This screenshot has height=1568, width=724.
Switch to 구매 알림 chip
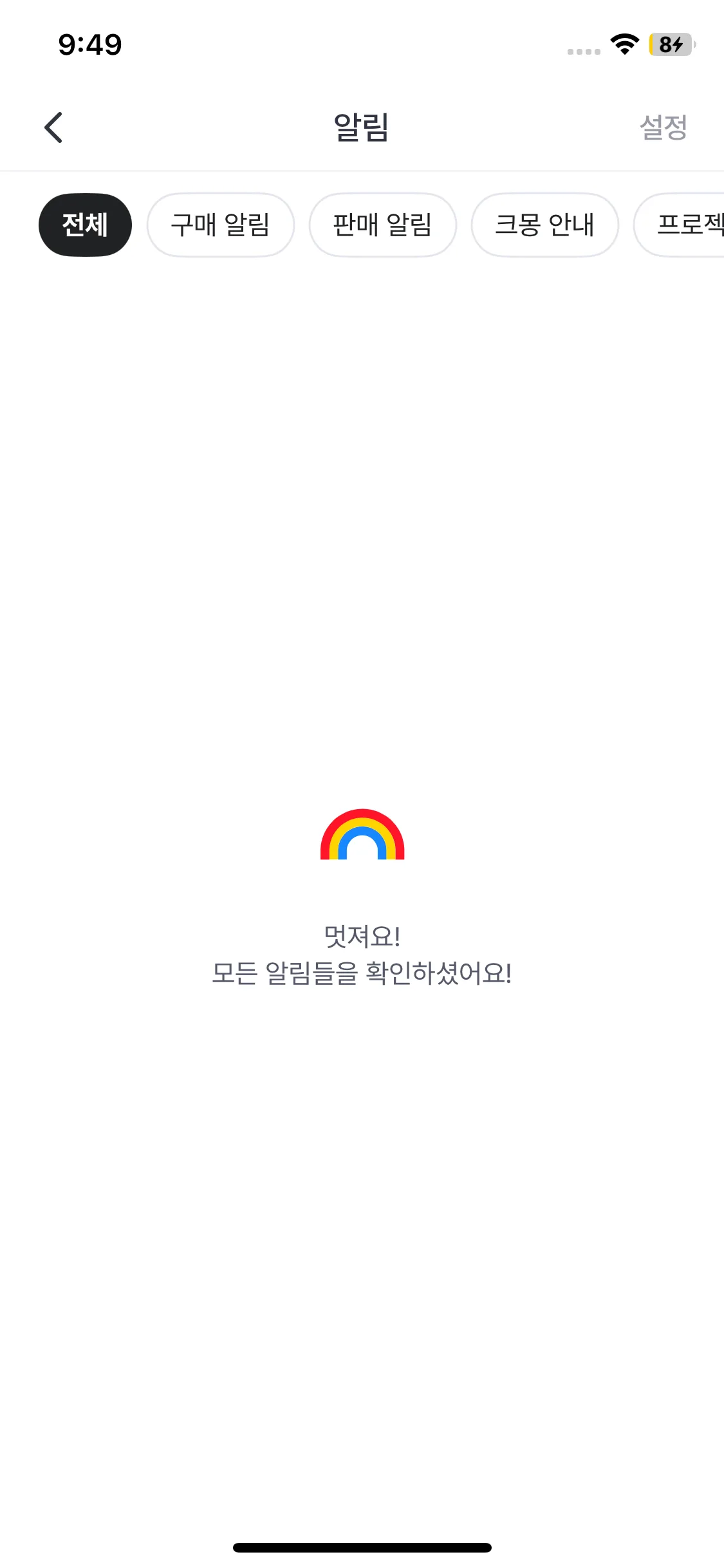[x=220, y=225]
